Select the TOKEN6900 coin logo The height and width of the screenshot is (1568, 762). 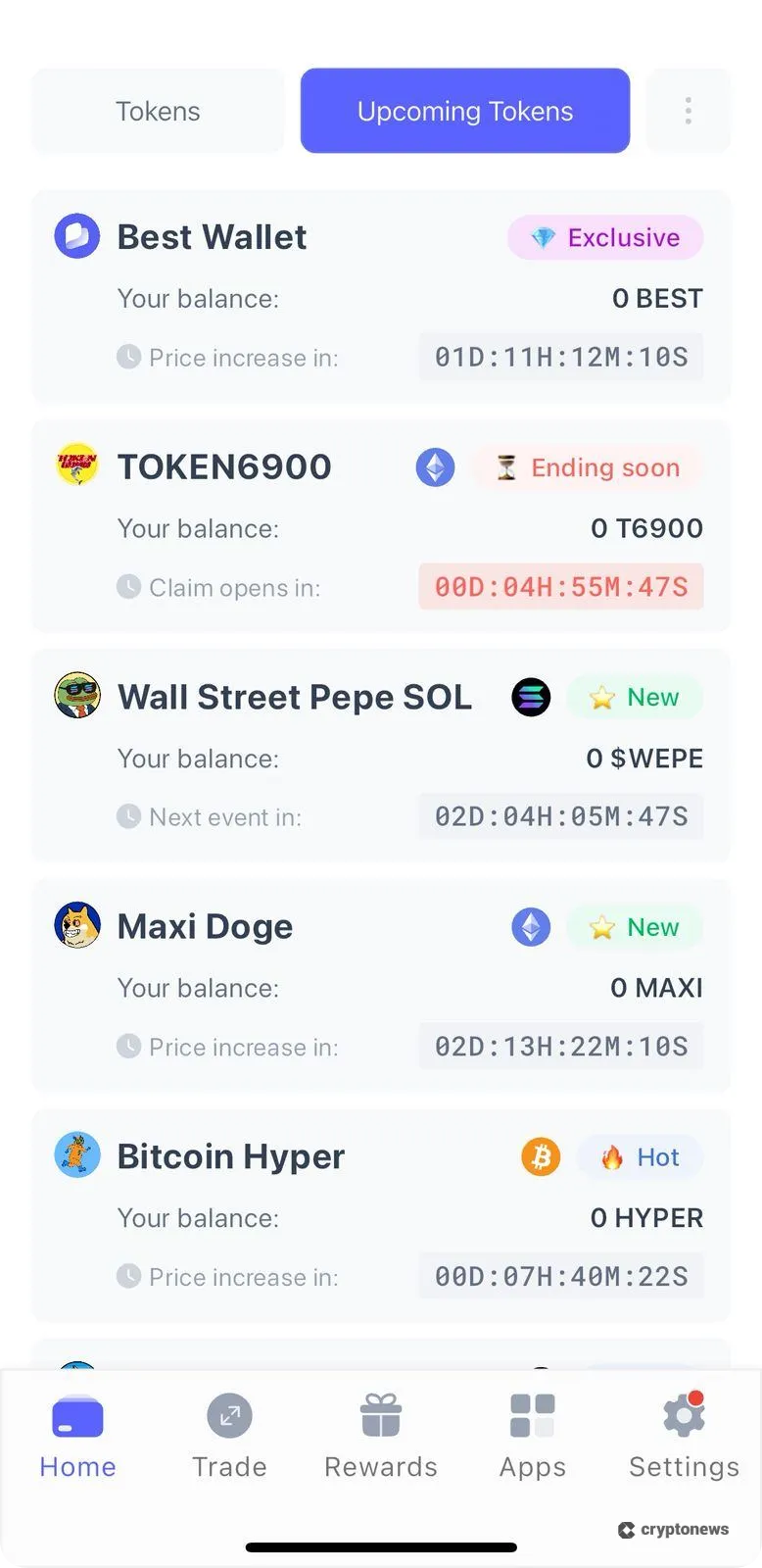coord(76,465)
